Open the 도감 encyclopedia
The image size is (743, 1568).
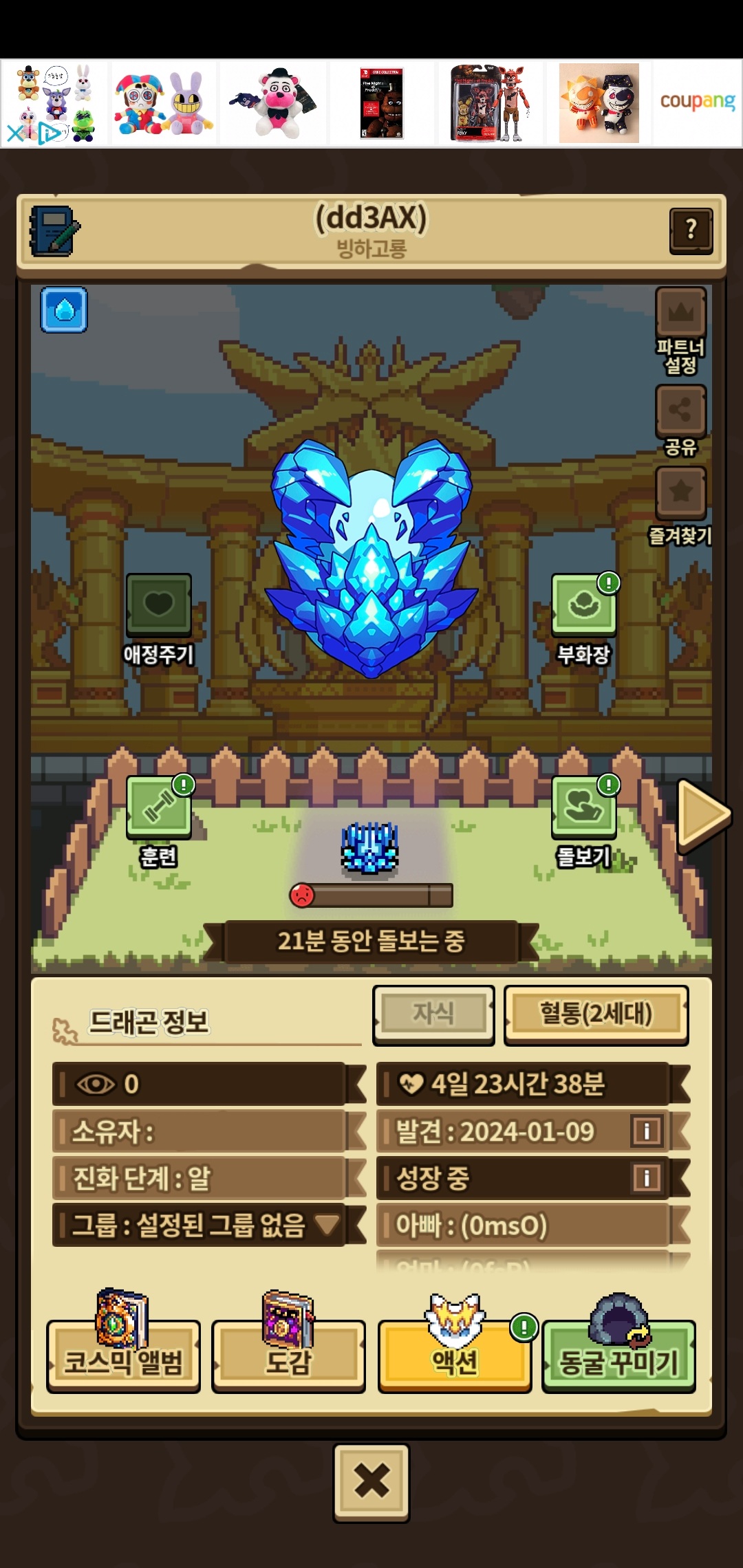289,1344
